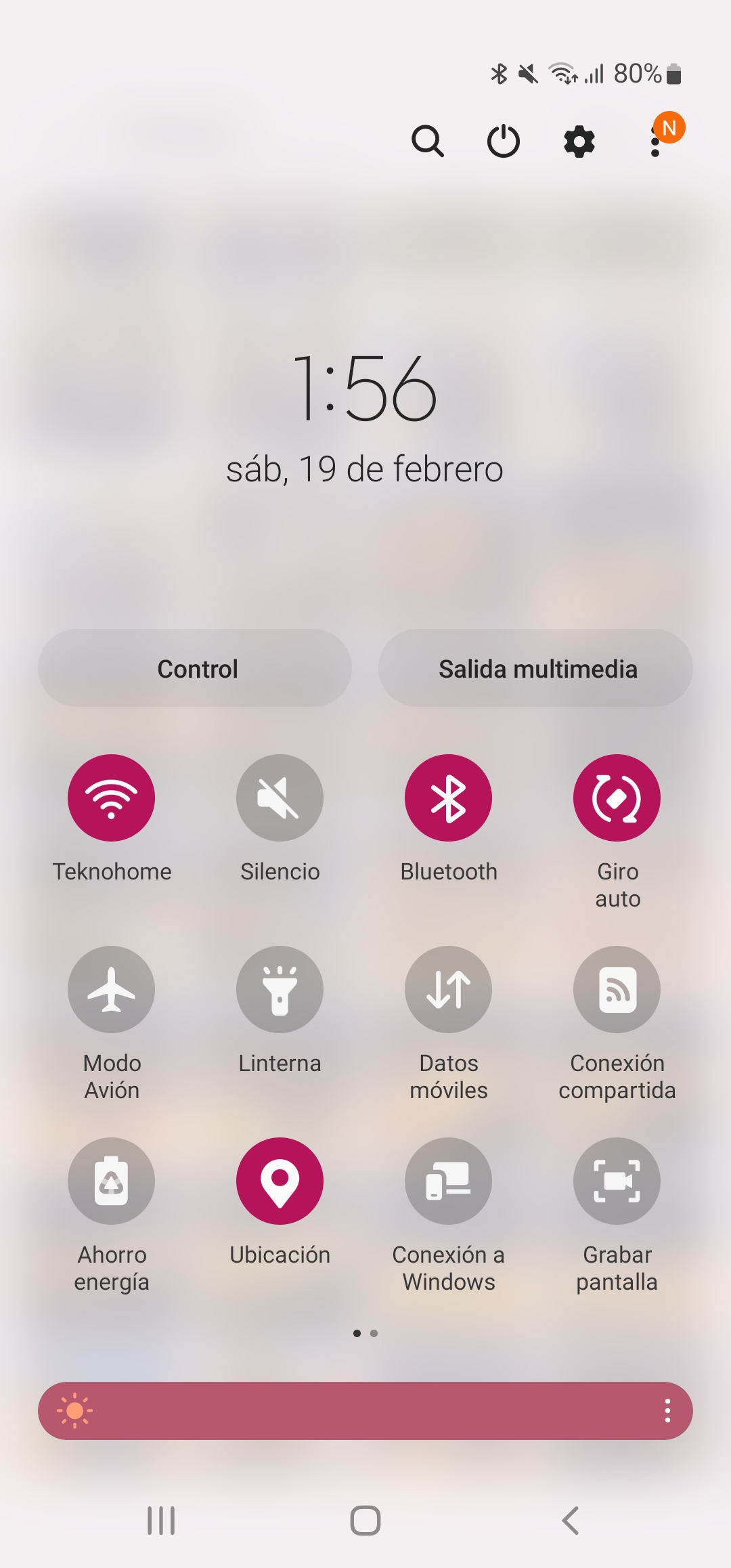The width and height of the screenshot is (731, 1568).
Task: Enable Modo Avión
Action: [112, 989]
